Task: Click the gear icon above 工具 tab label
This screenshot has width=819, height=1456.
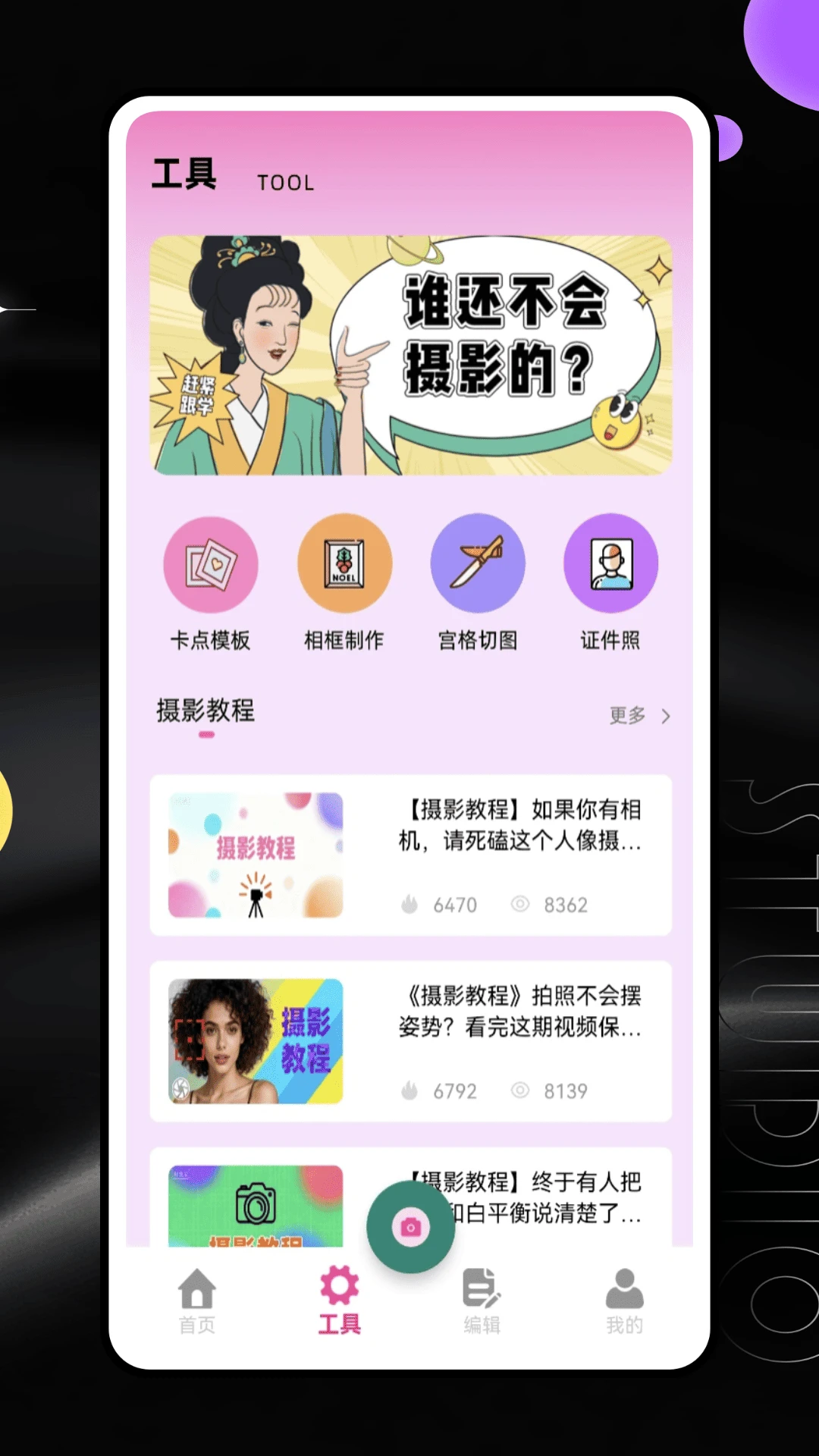Action: pyautogui.click(x=338, y=1286)
